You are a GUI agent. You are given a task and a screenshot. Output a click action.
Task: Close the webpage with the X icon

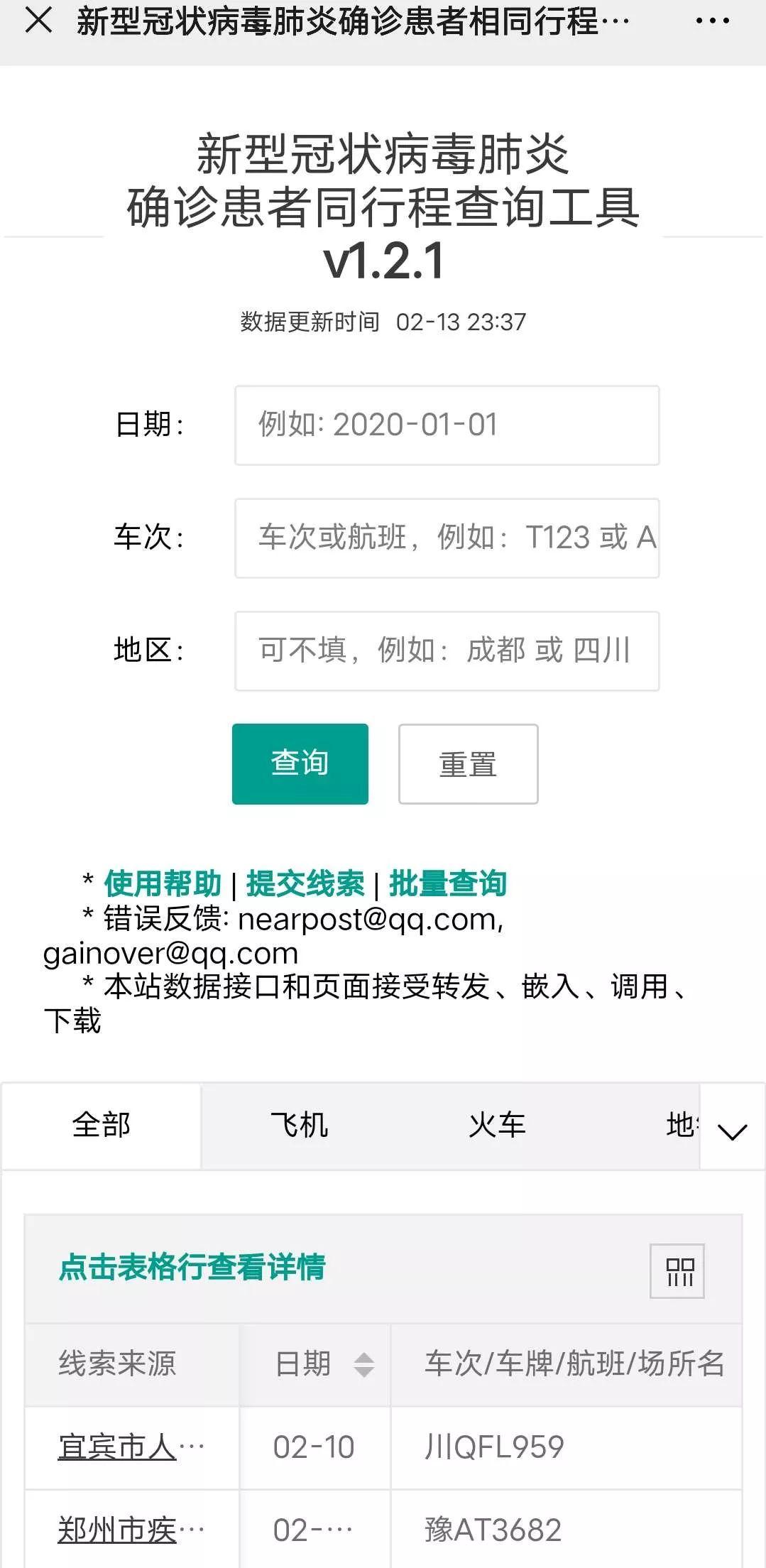pos(38,20)
